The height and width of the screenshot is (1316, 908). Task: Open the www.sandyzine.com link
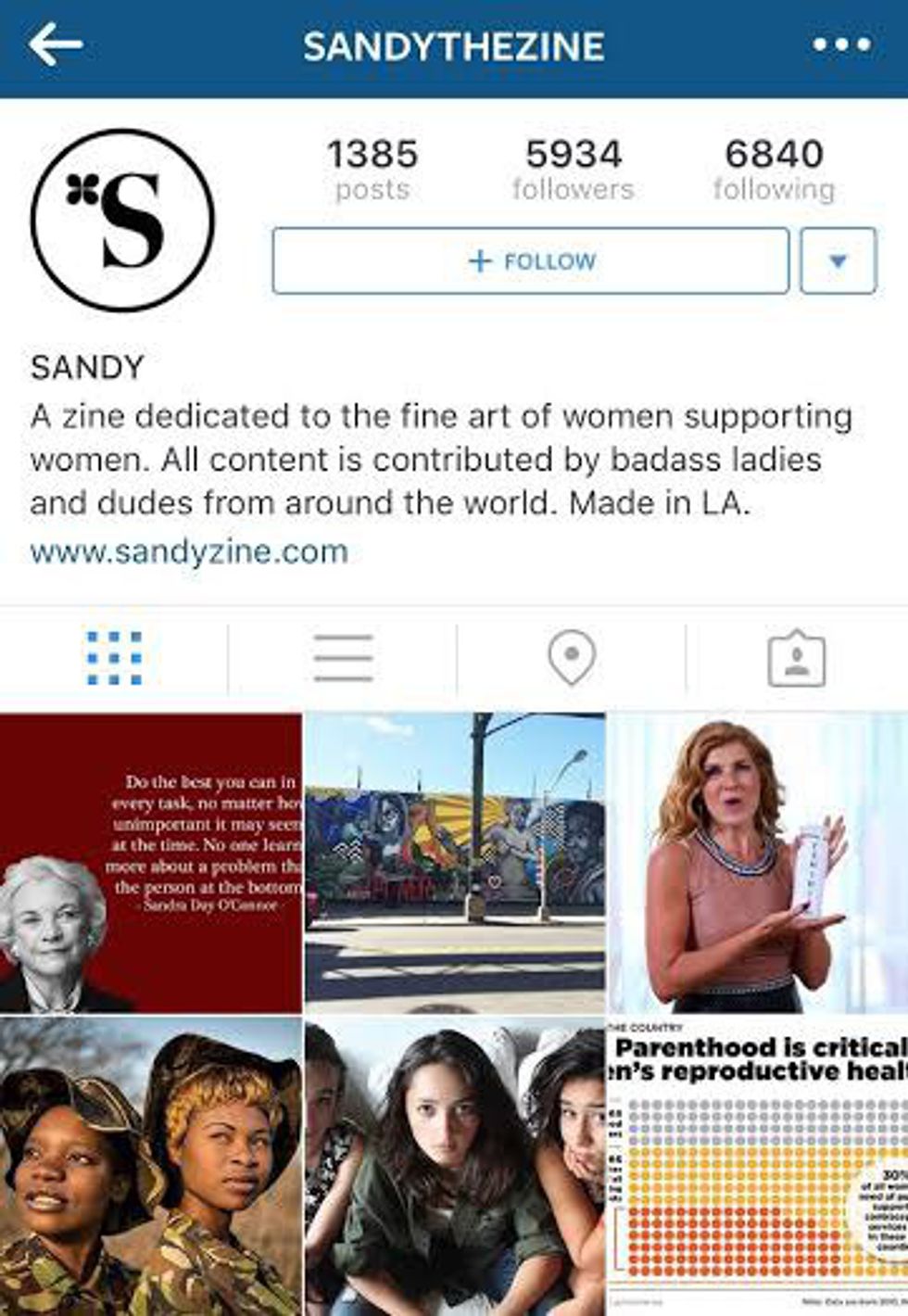(189, 552)
